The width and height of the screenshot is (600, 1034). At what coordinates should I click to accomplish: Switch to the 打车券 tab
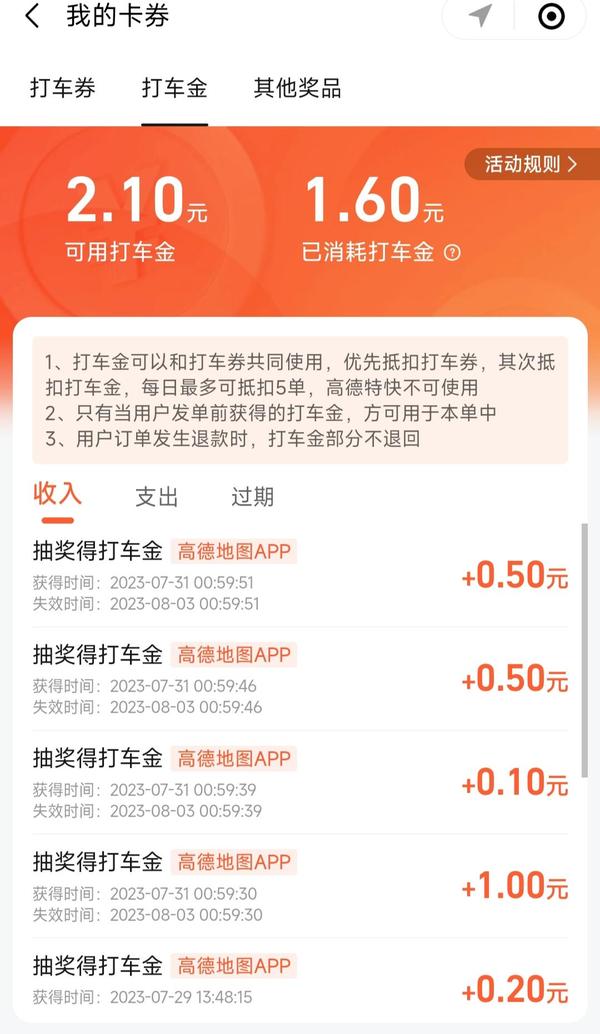pyautogui.click(x=63, y=88)
